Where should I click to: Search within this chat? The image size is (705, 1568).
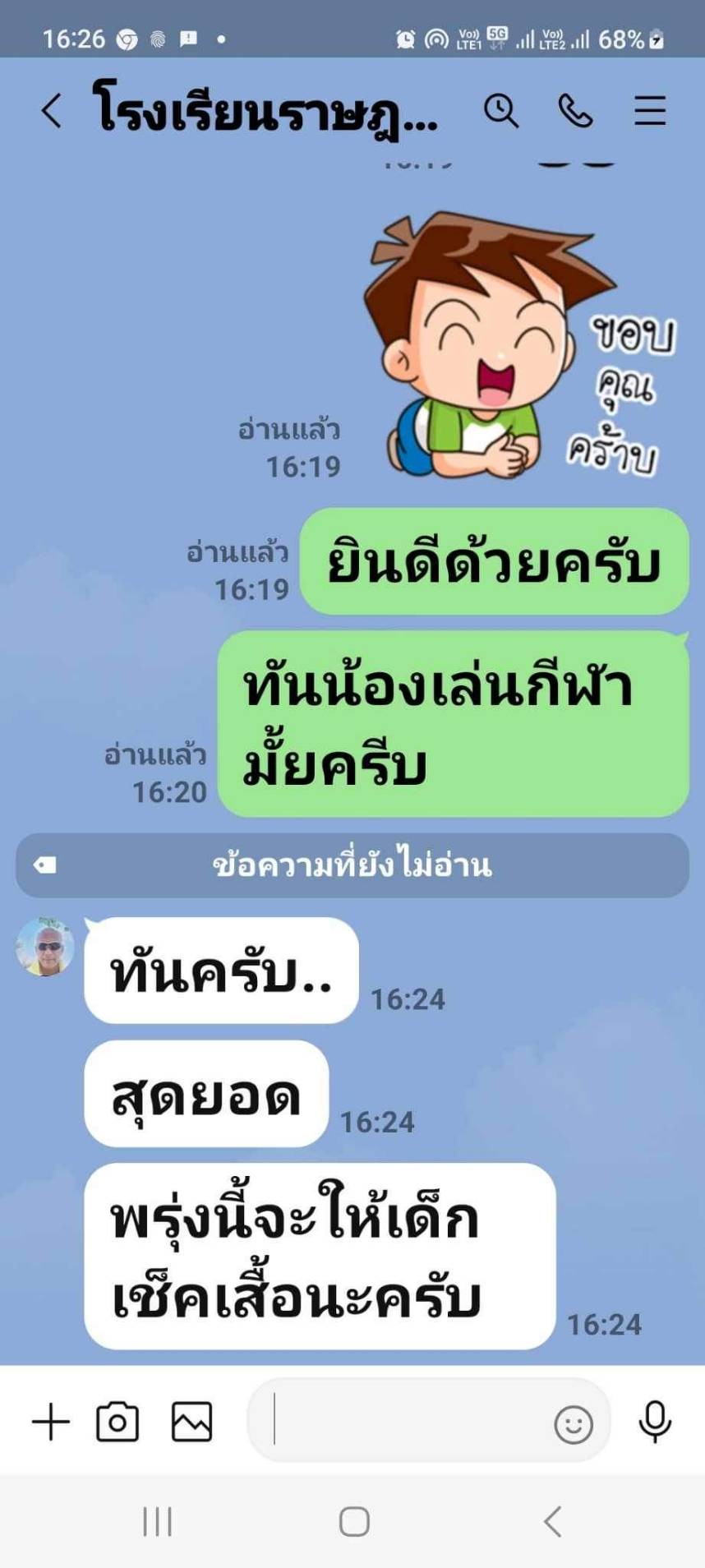[x=500, y=111]
